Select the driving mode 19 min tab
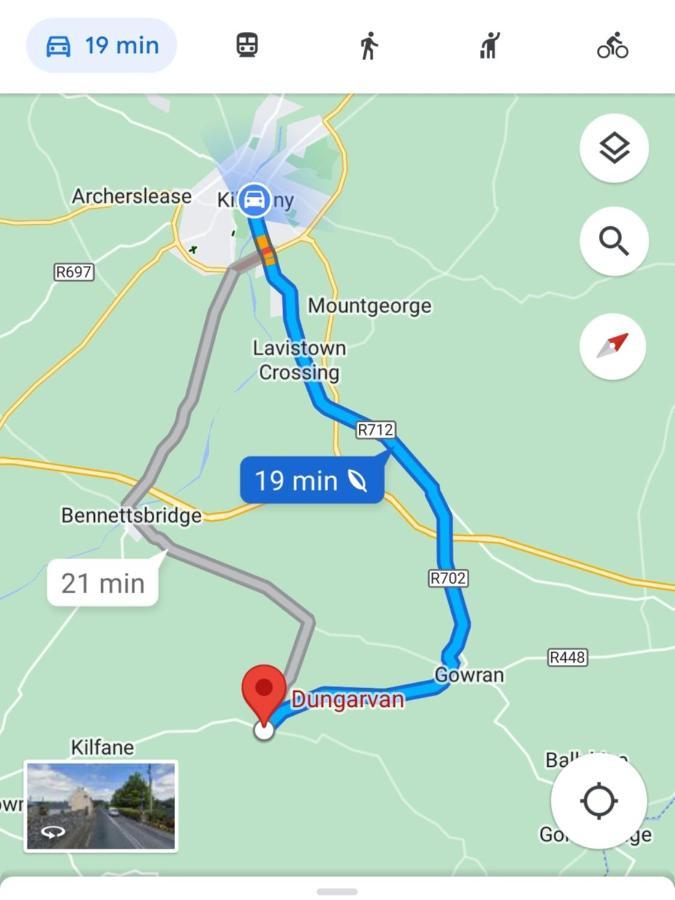Screen dimensions: 675x900 tap(101, 46)
